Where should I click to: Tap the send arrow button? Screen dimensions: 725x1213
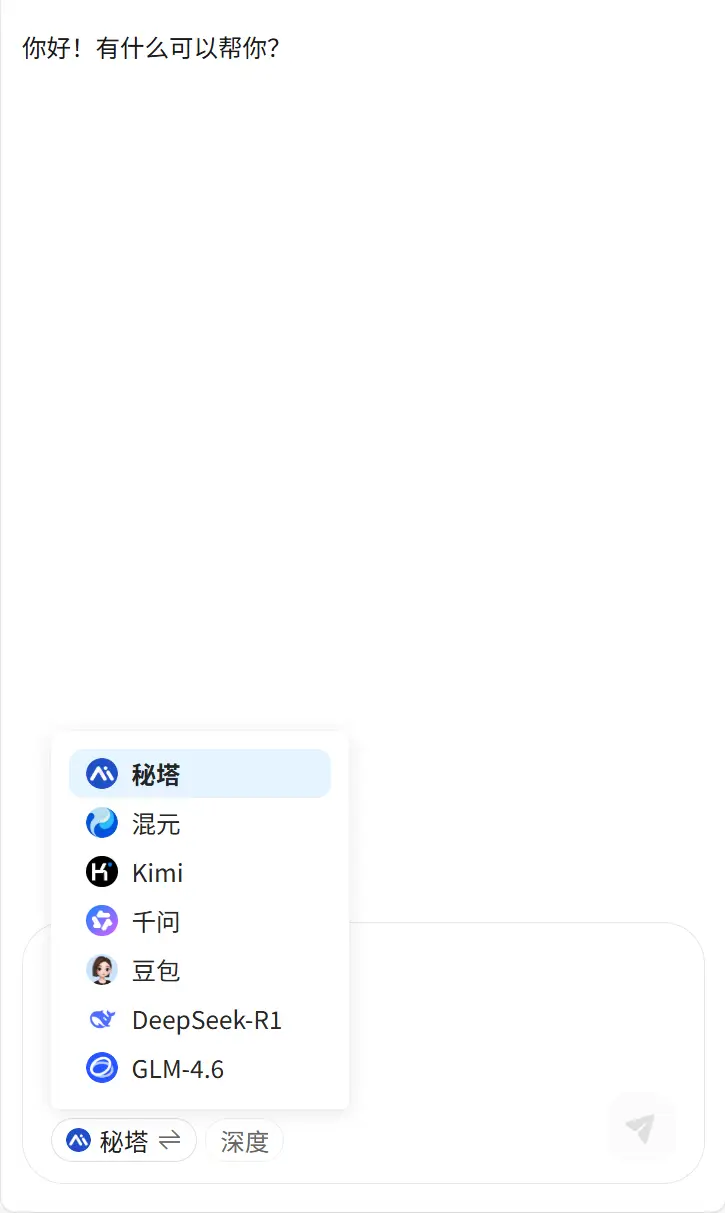point(642,1128)
